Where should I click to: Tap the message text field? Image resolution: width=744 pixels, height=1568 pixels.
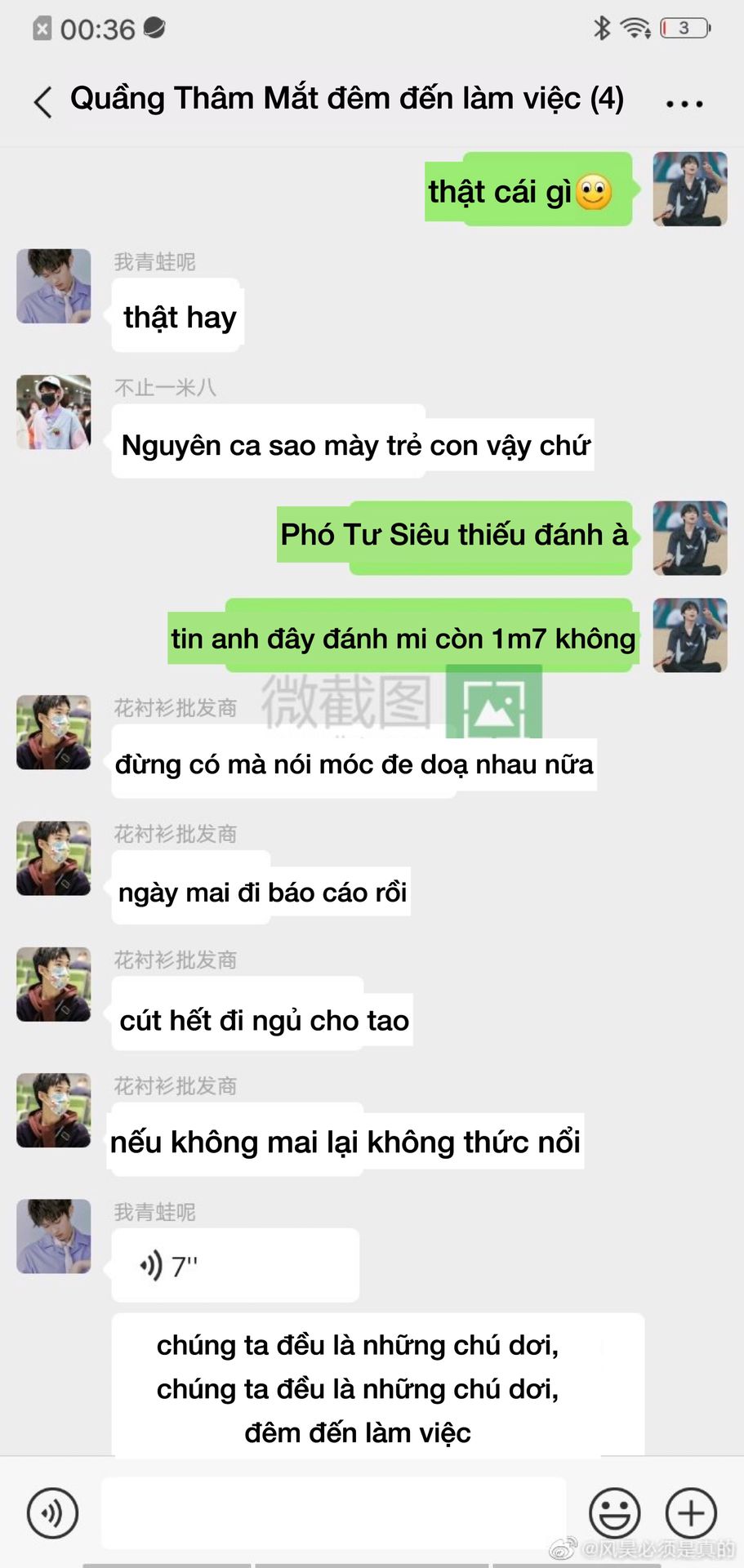point(333,1512)
